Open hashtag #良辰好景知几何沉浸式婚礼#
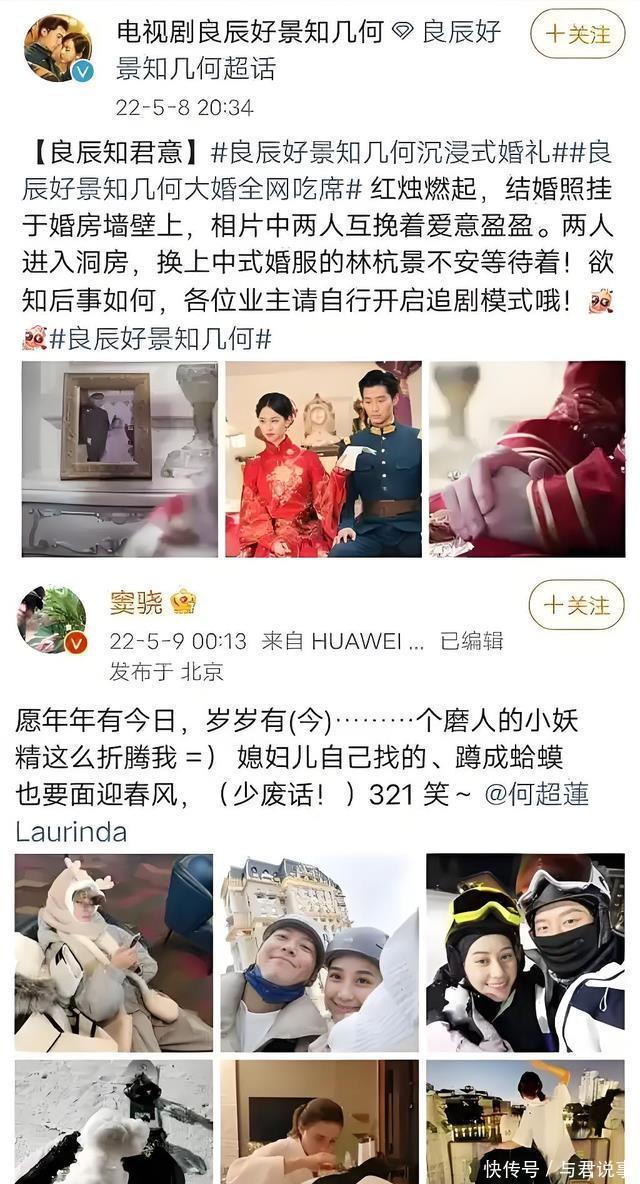The height and width of the screenshot is (1184, 640). [x=360, y=152]
